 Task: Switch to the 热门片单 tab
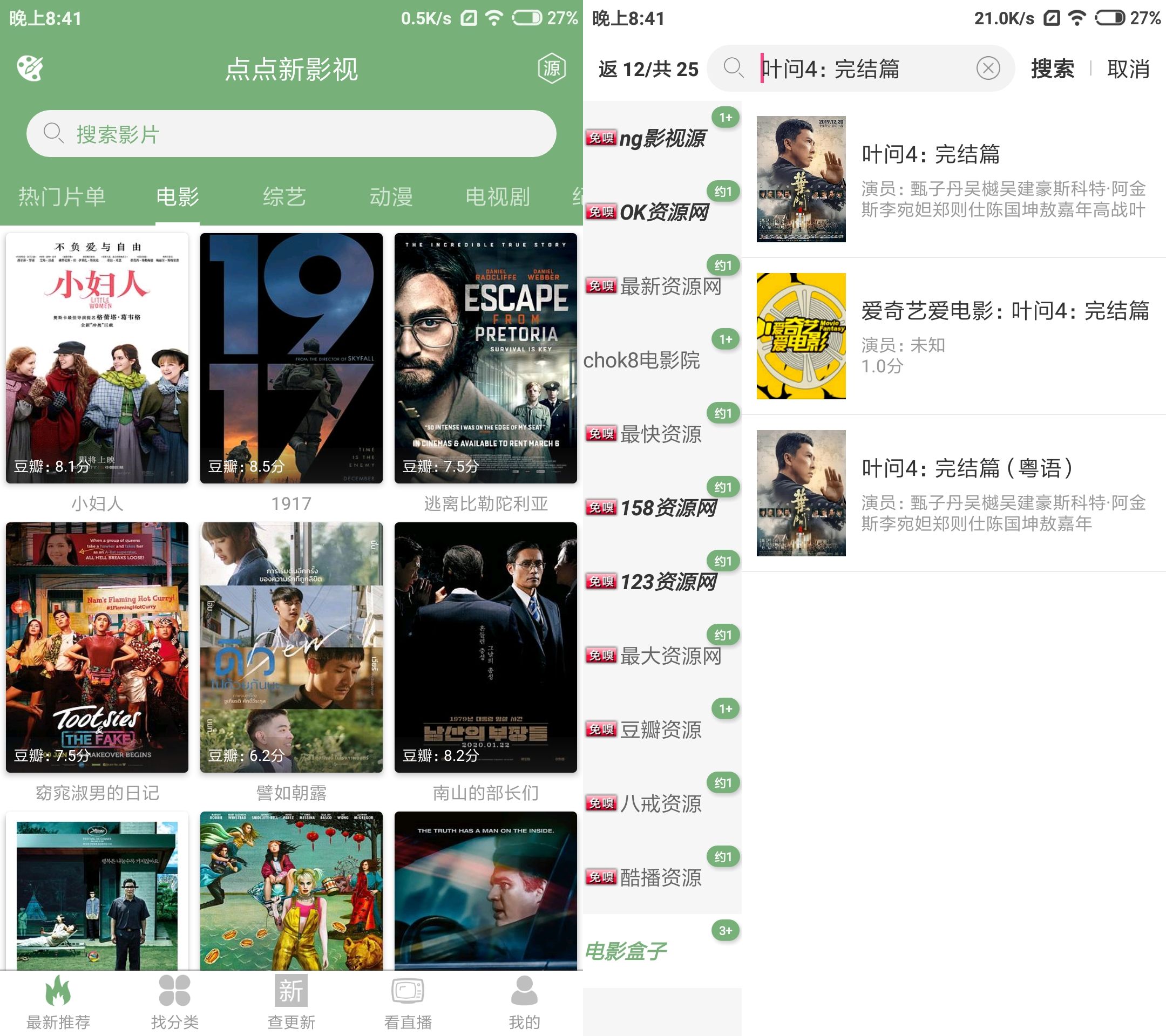[x=62, y=197]
